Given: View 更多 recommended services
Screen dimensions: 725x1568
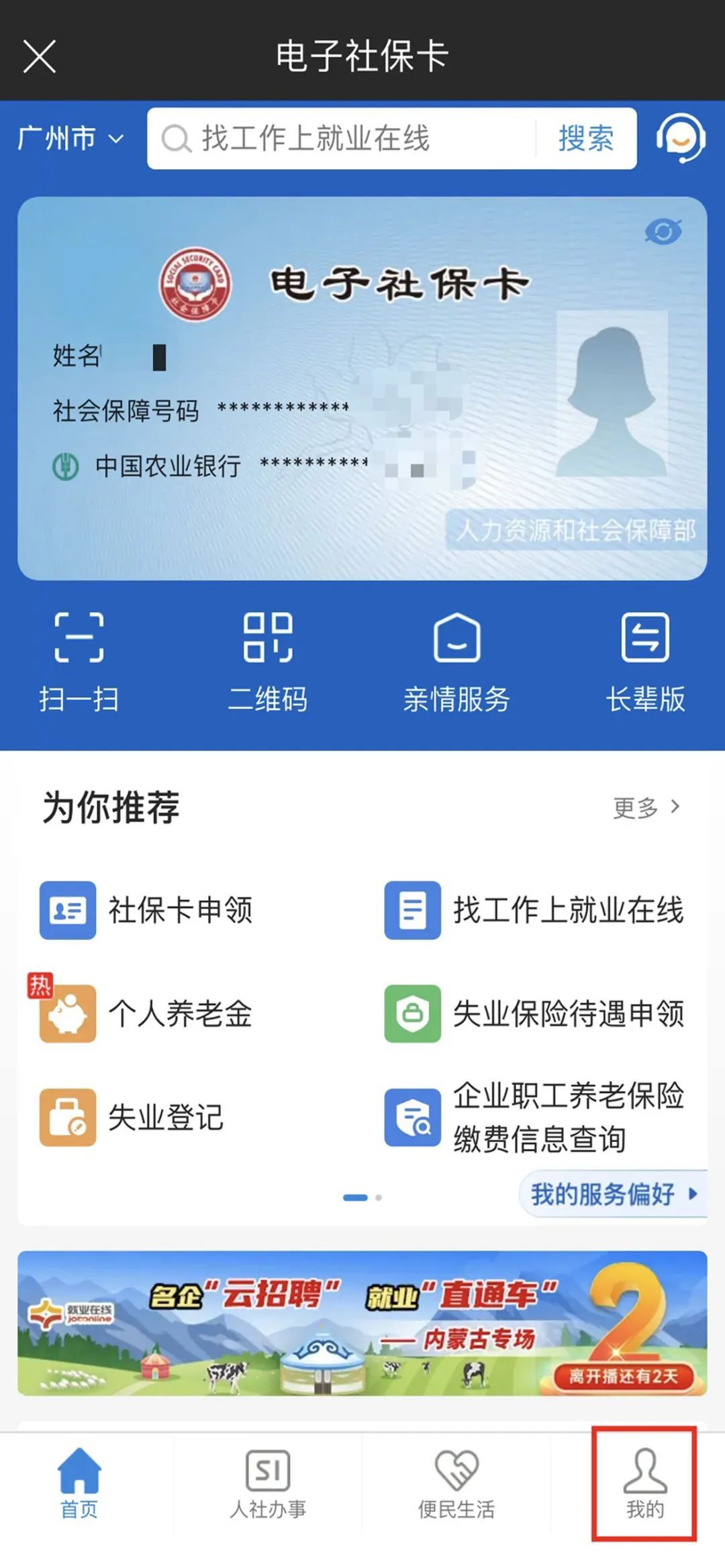Looking at the screenshot, I should 646,807.
